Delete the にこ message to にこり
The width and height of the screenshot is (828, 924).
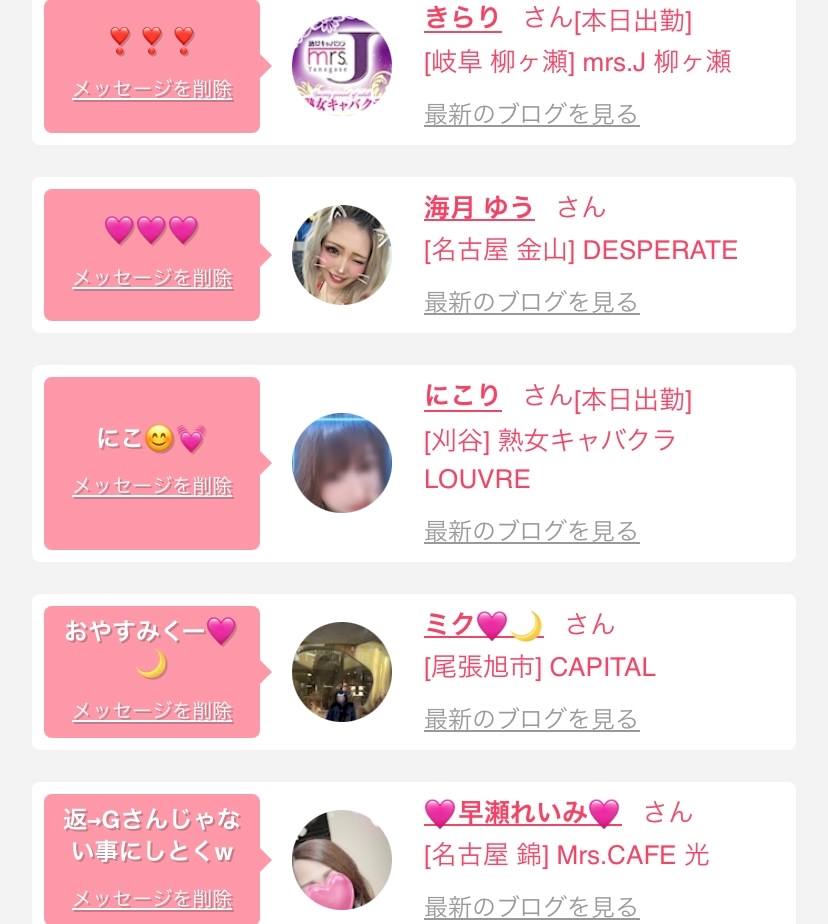pos(153,486)
